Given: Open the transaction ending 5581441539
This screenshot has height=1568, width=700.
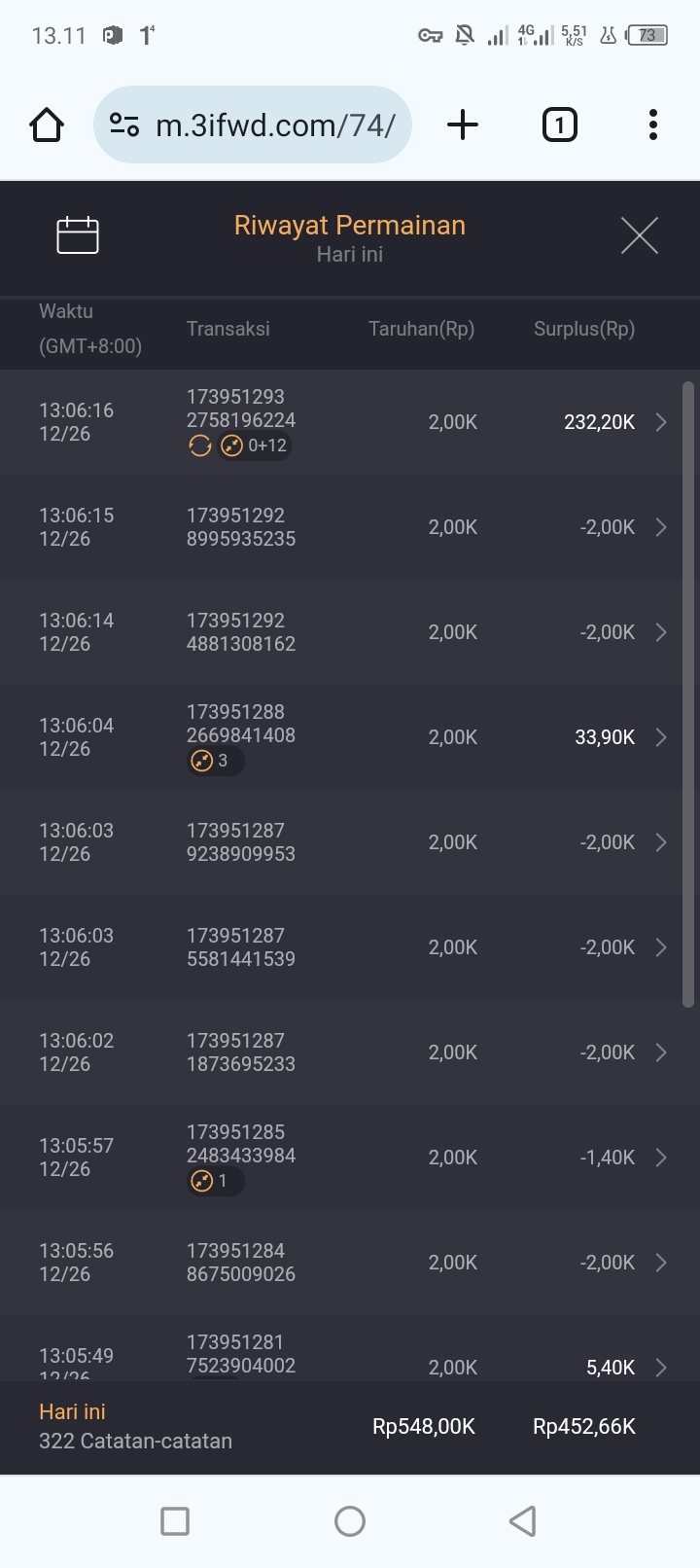Looking at the screenshot, I should click(x=350, y=947).
